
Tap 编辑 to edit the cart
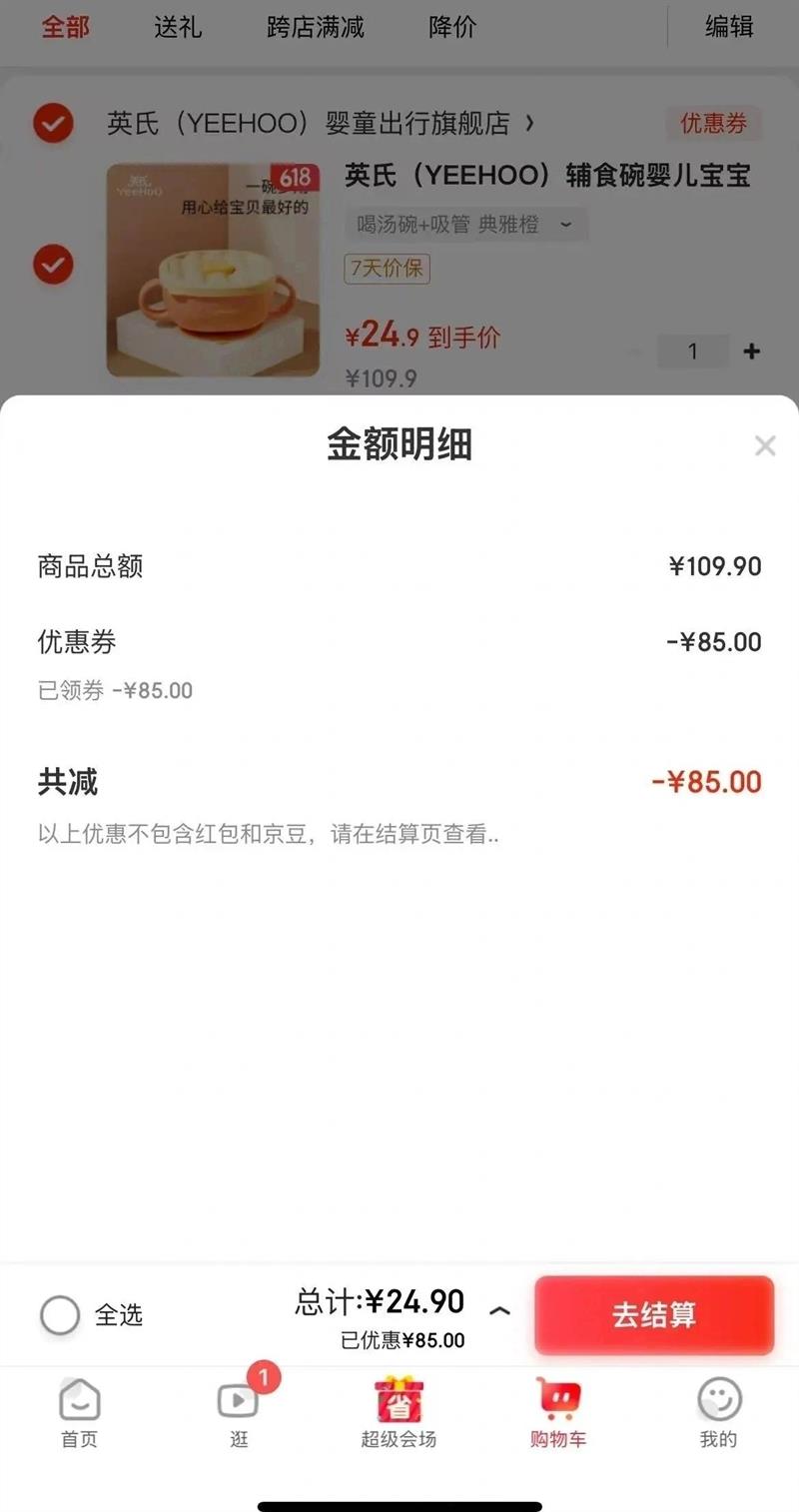click(x=729, y=27)
